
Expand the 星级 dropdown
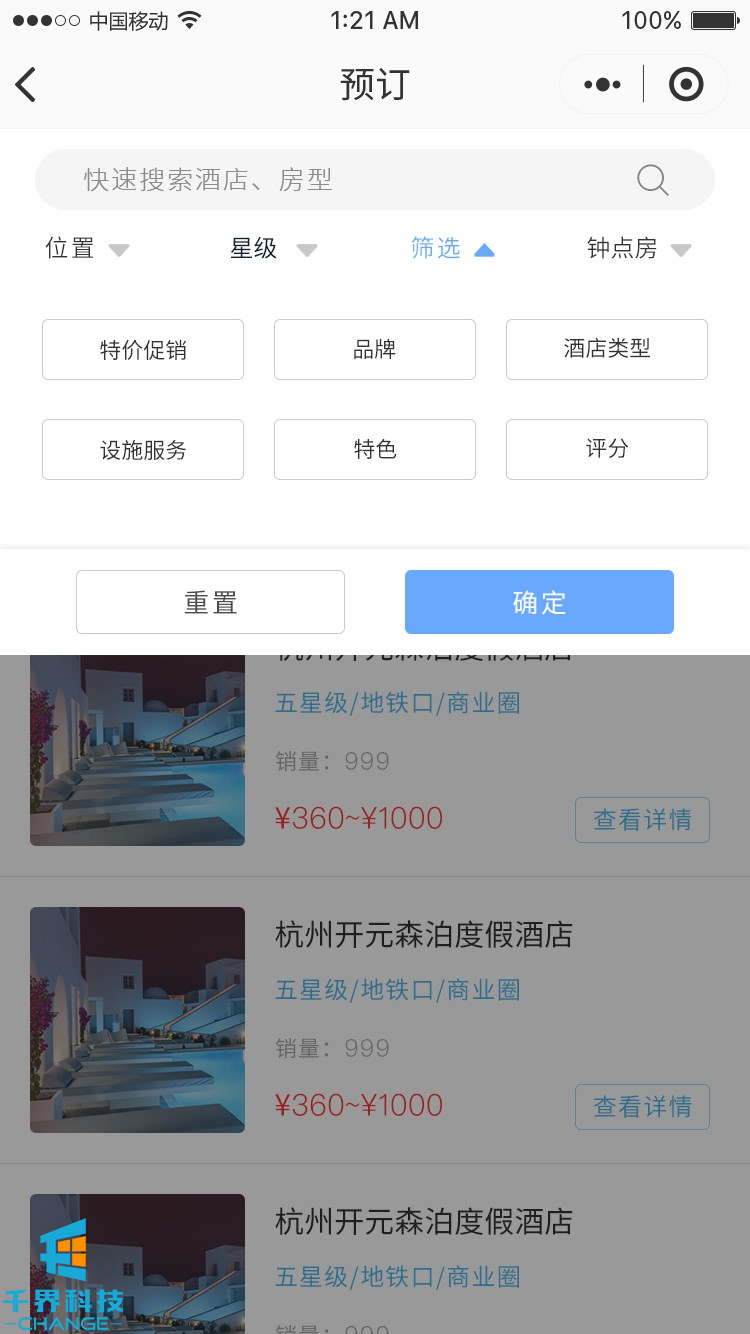click(273, 249)
